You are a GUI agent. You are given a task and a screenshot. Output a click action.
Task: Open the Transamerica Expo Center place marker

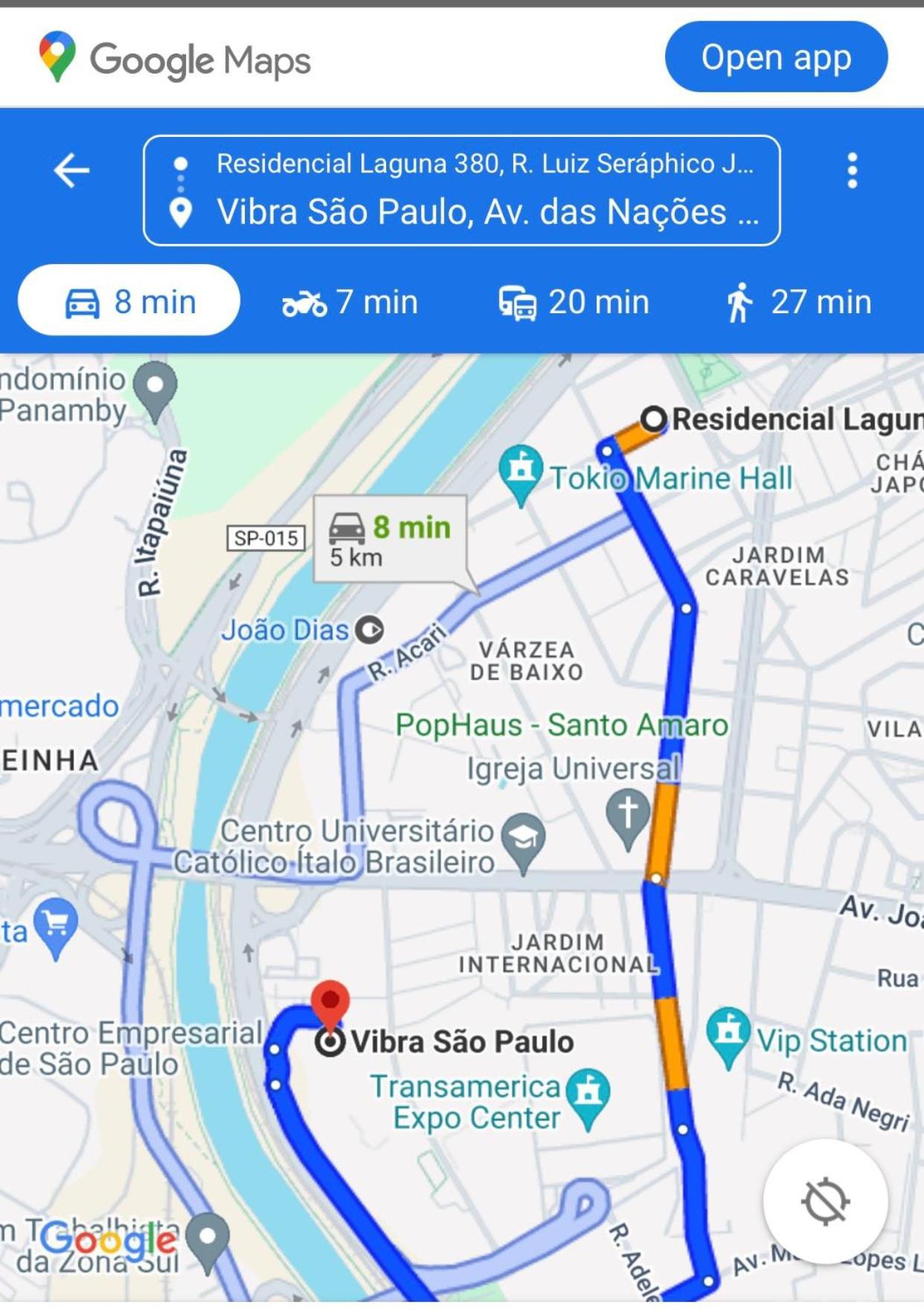point(588,1094)
